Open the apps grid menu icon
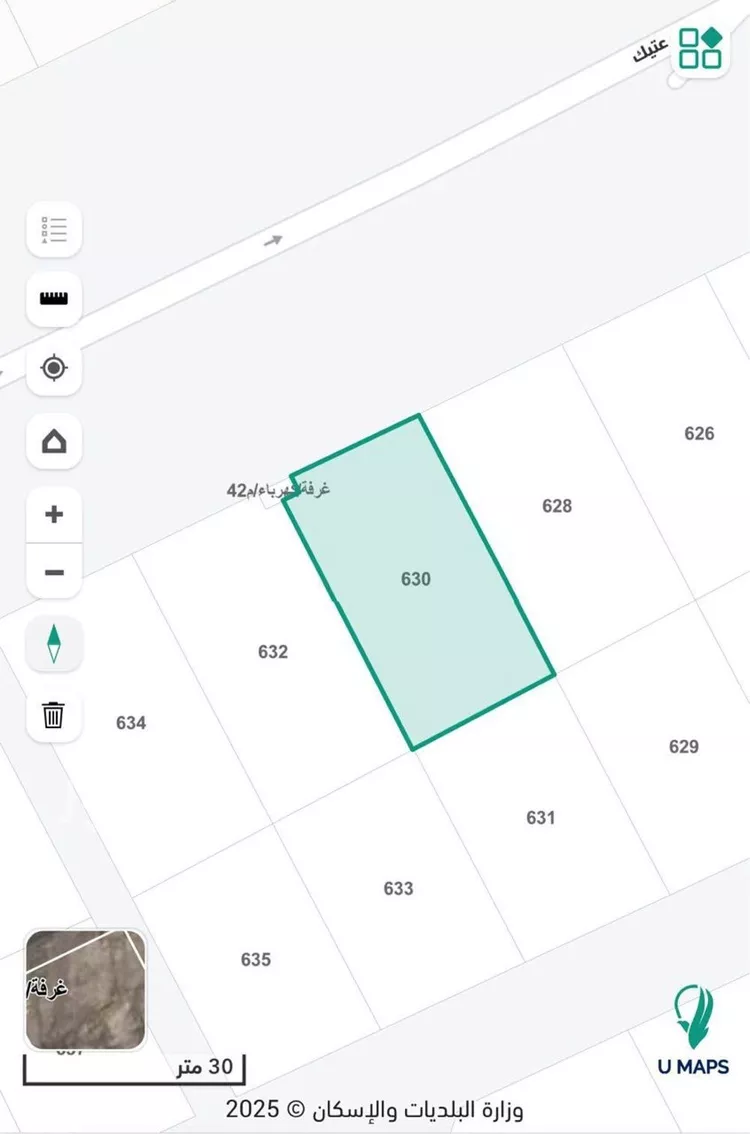The width and height of the screenshot is (750, 1134). tap(700, 47)
